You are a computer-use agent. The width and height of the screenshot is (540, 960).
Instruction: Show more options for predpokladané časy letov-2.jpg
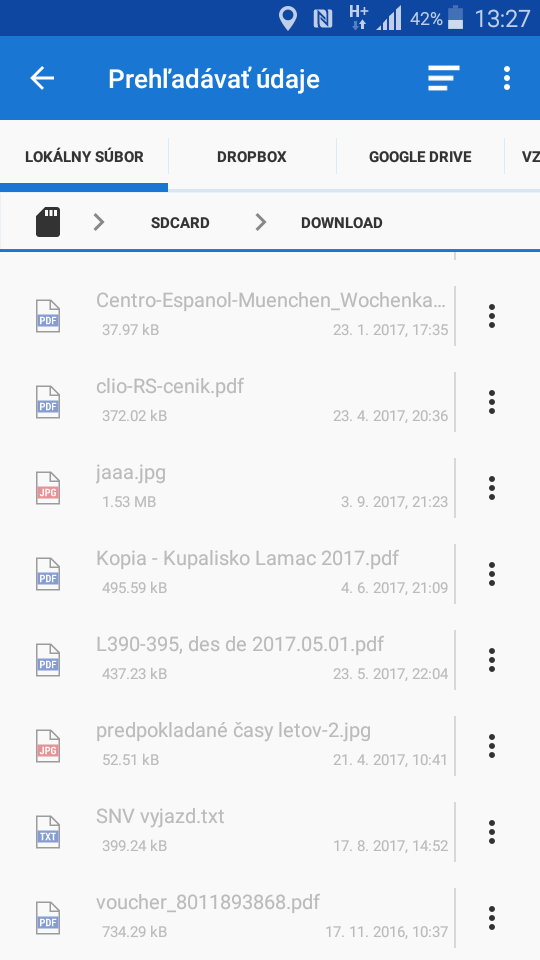coord(492,746)
